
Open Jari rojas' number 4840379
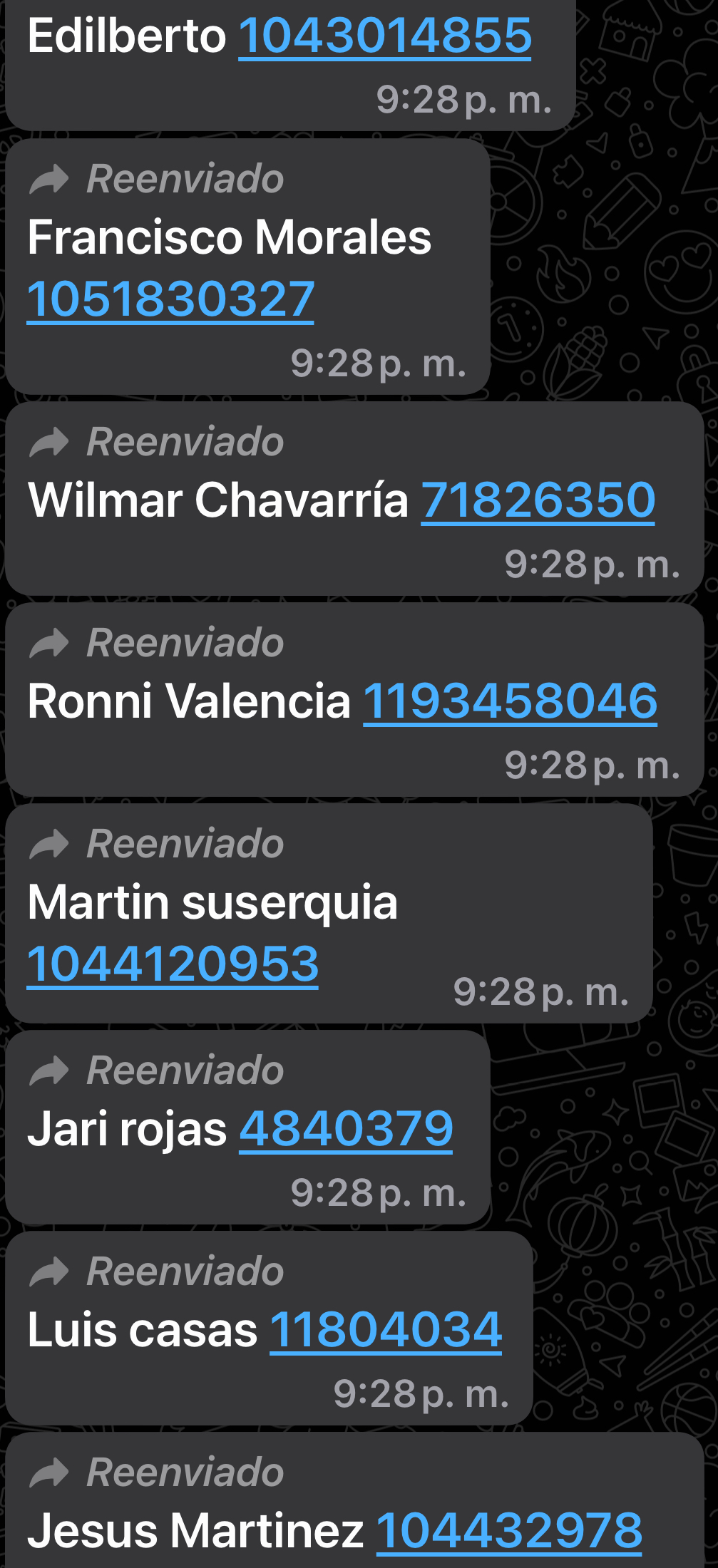click(346, 1129)
